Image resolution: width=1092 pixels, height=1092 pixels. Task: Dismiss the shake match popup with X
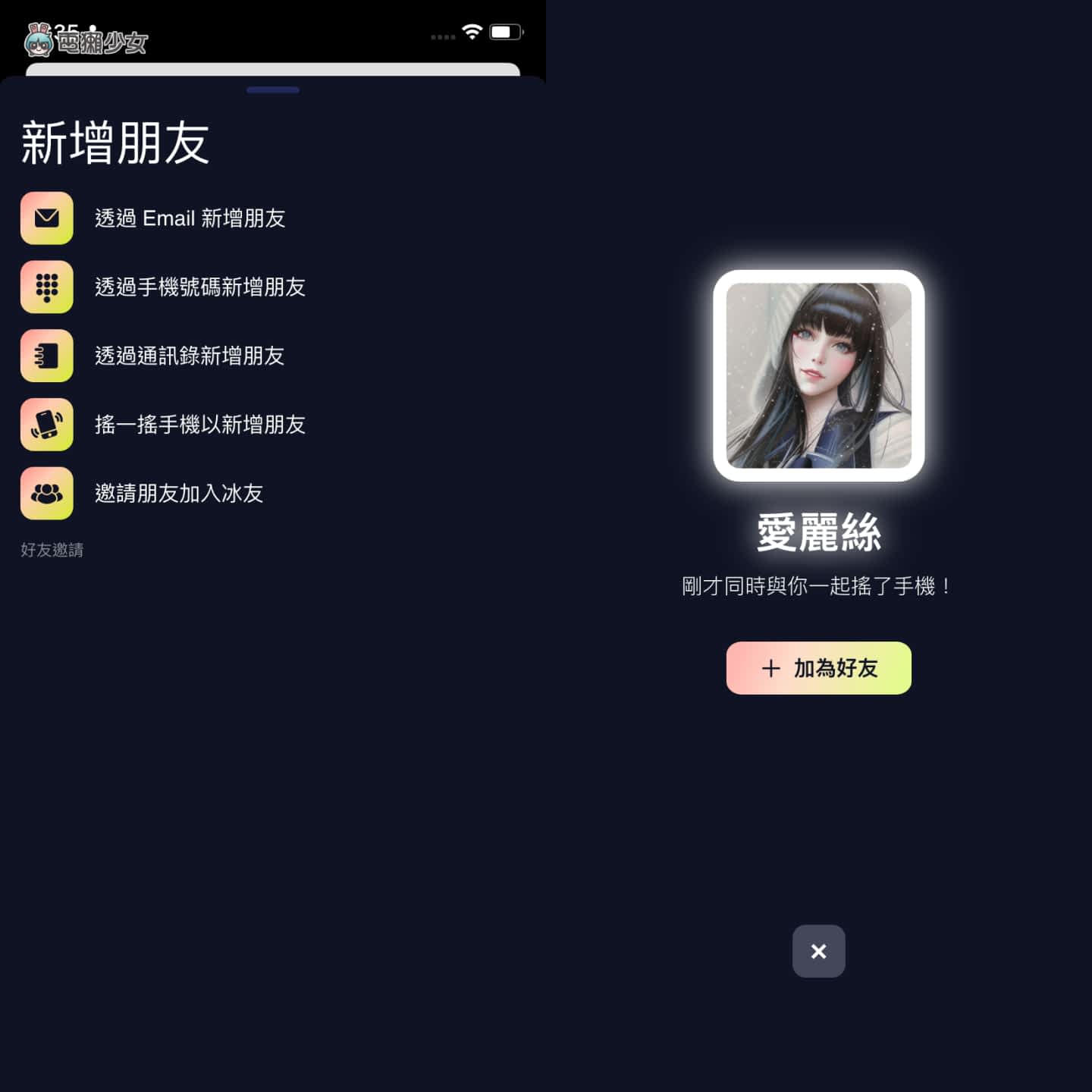tap(818, 951)
